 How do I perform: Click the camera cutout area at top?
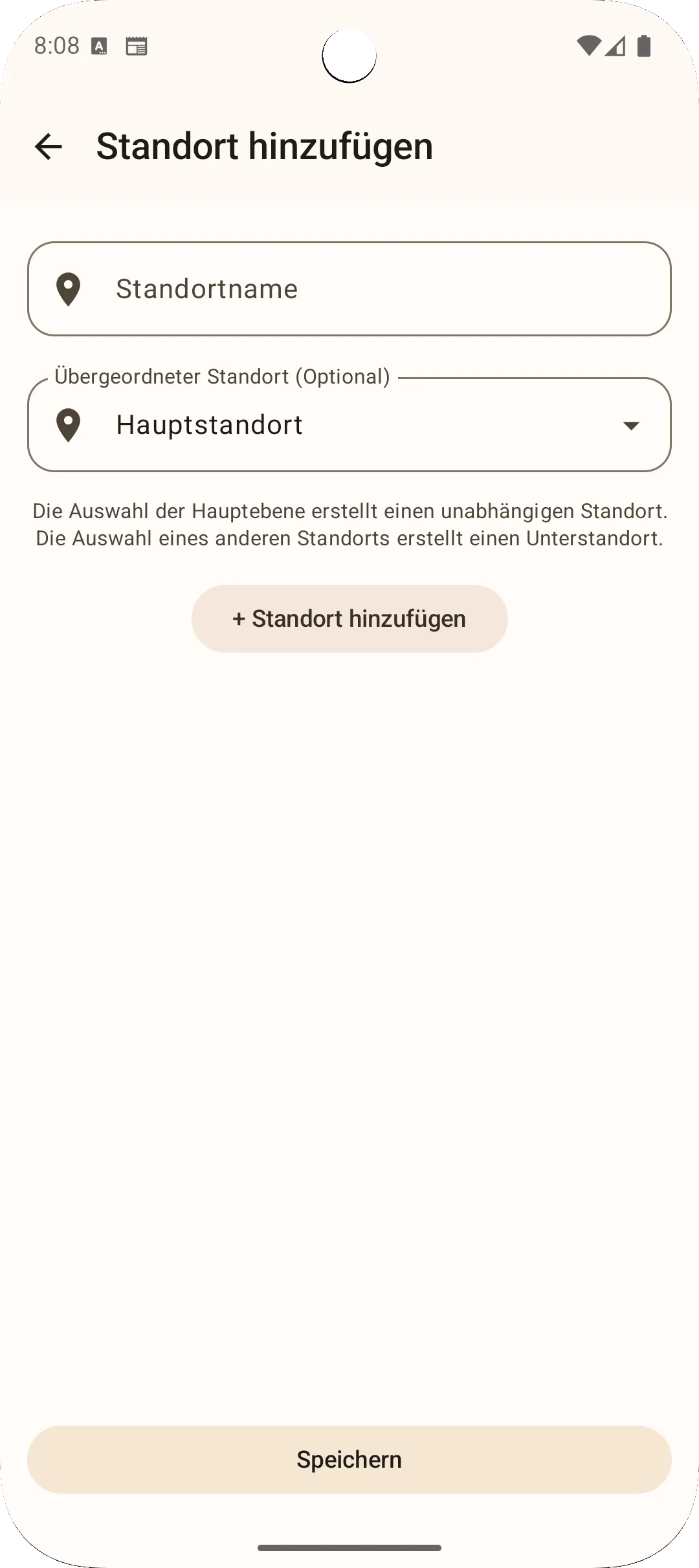point(349,54)
